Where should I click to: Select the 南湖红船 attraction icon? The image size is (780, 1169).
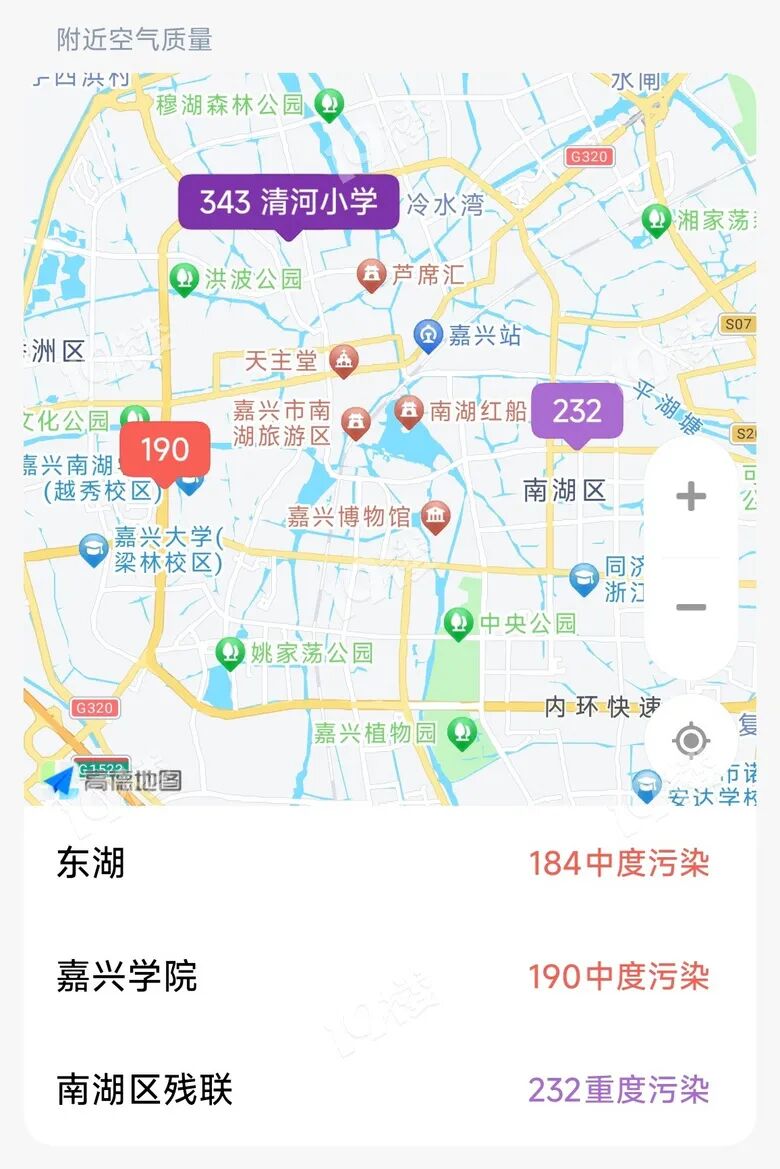pyautogui.click(x=410, y=408)
